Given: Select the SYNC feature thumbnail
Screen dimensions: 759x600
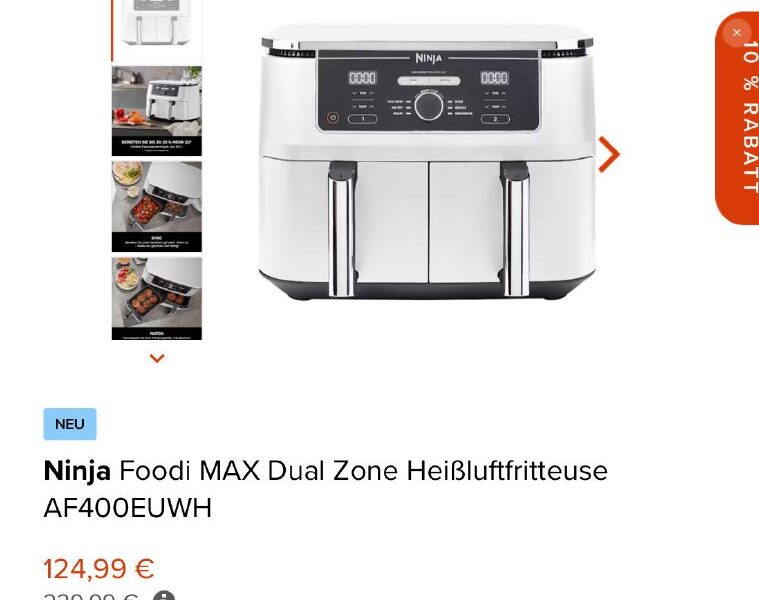Looking at the screenshot, I should click(x=157, y=206).
